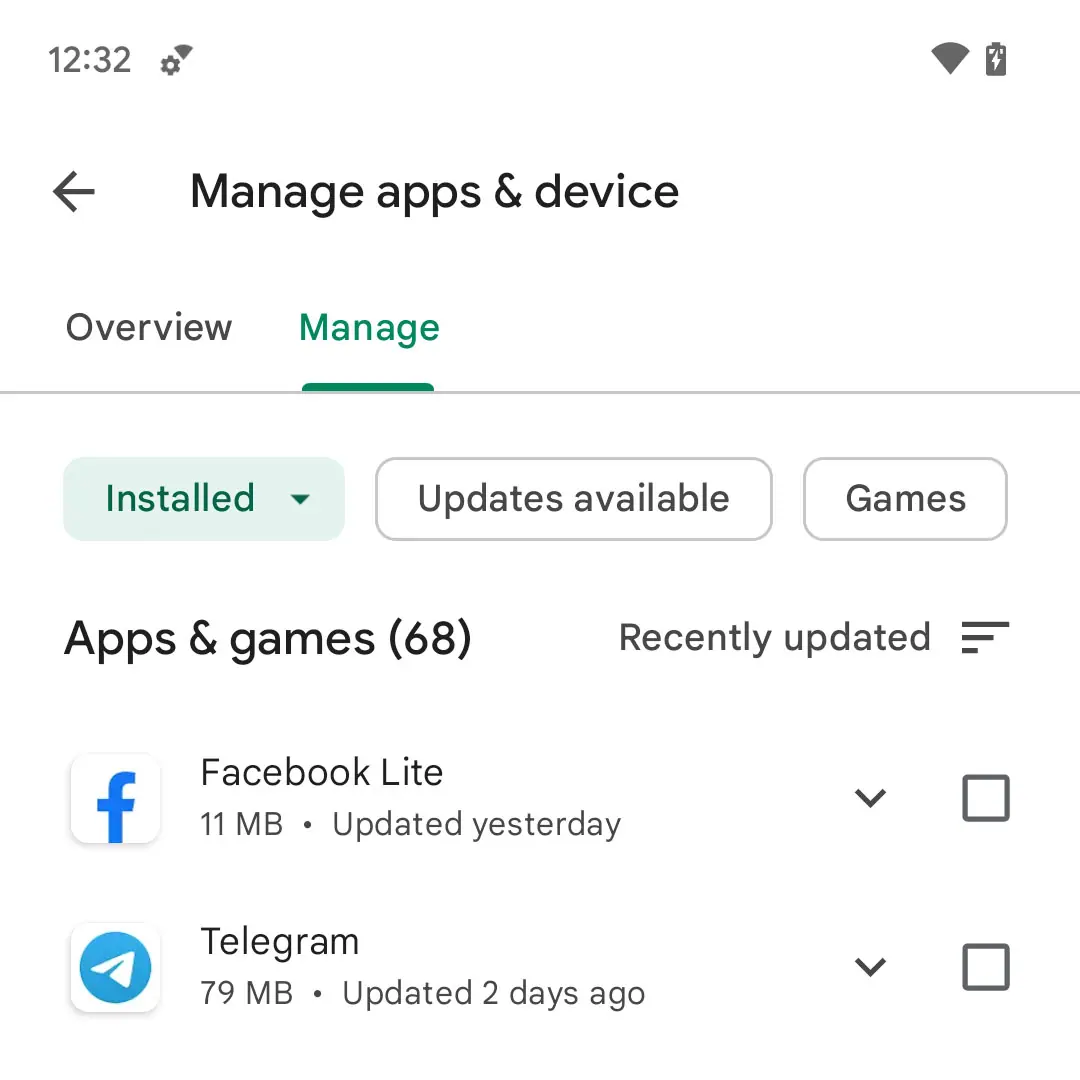Screen dimensions: 1080x1080
Task: Apply the Games filter chip
Action: [905, 499]
